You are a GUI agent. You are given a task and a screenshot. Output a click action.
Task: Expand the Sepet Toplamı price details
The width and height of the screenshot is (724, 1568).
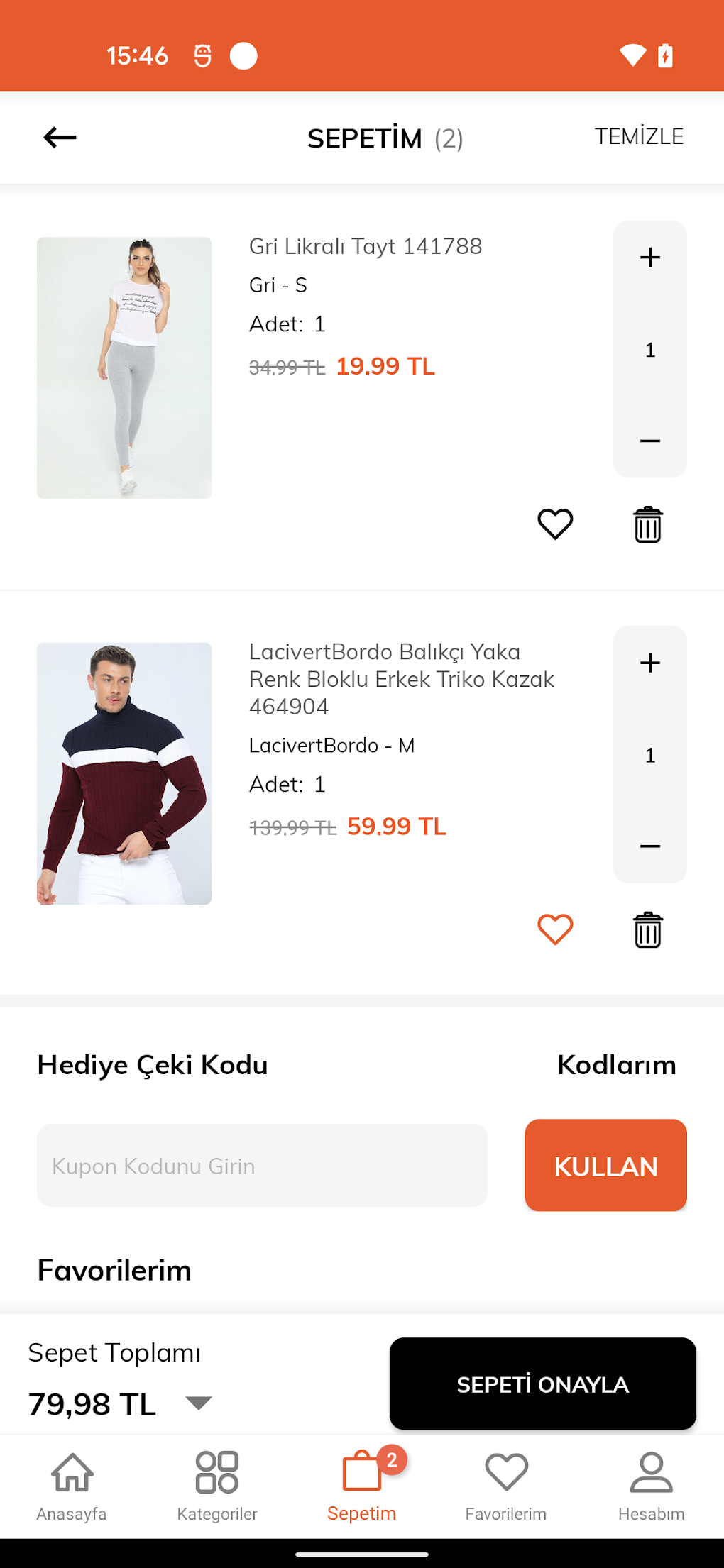pos(199,1403)
